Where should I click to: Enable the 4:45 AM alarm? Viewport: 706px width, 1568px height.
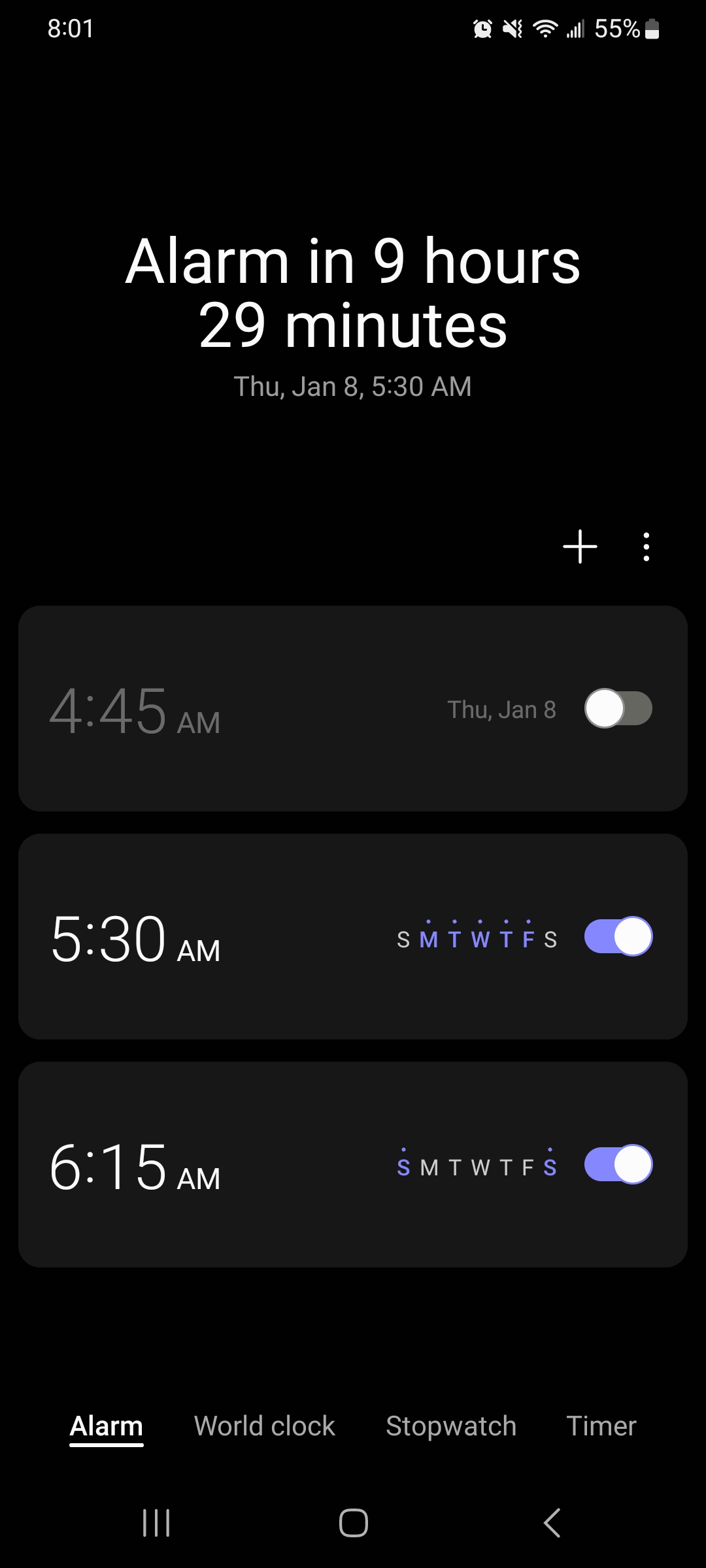(x=618, y=709)
